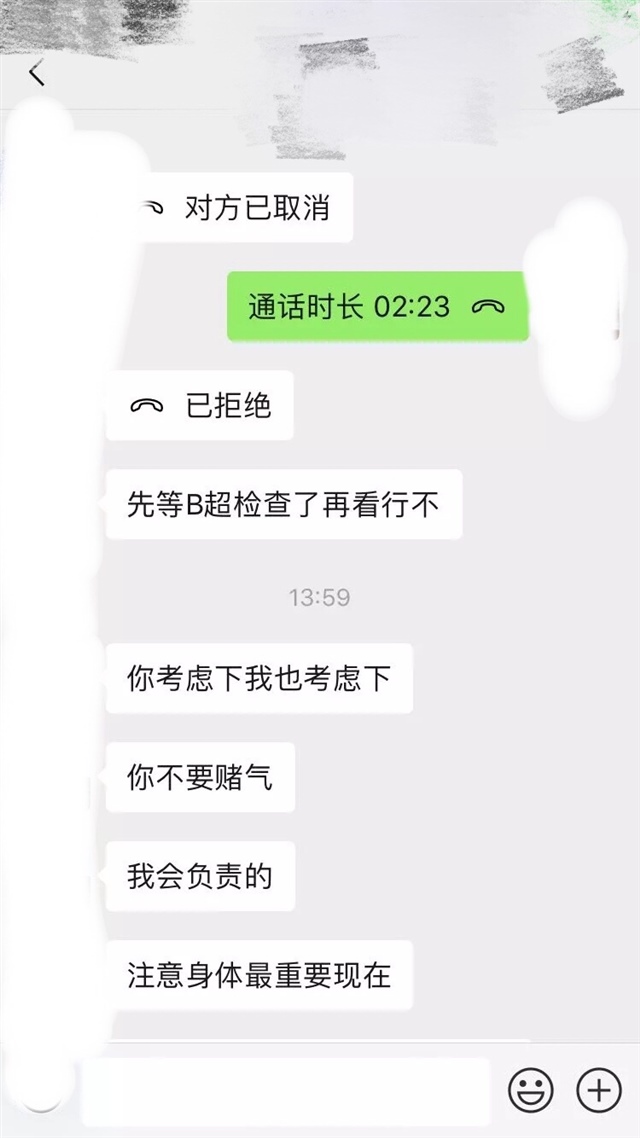Go back using the top-left arrow
640x1138 pixels.
click(x=37, y=74)
